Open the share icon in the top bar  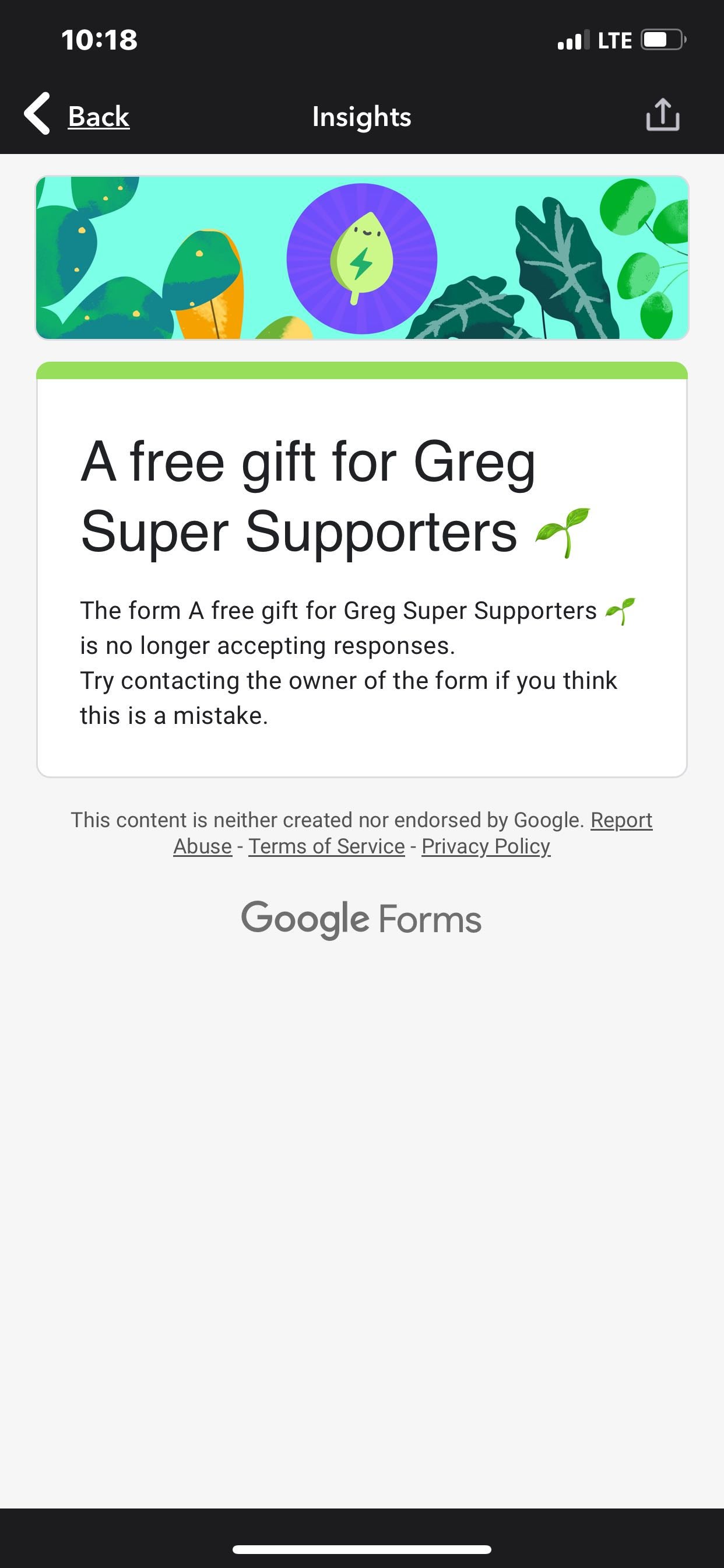point(662,114)
